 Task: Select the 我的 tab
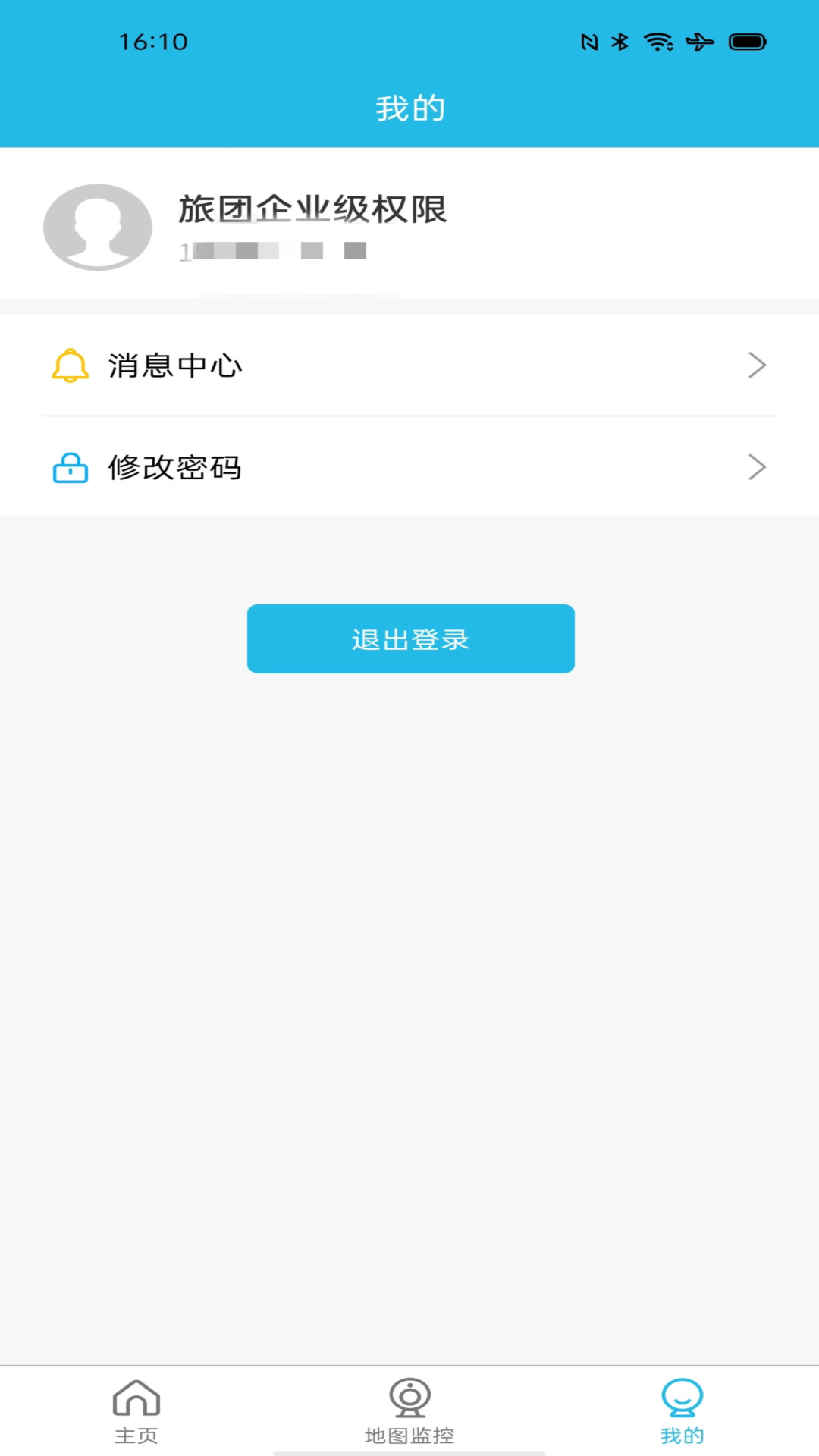[x=682, y=1410]
